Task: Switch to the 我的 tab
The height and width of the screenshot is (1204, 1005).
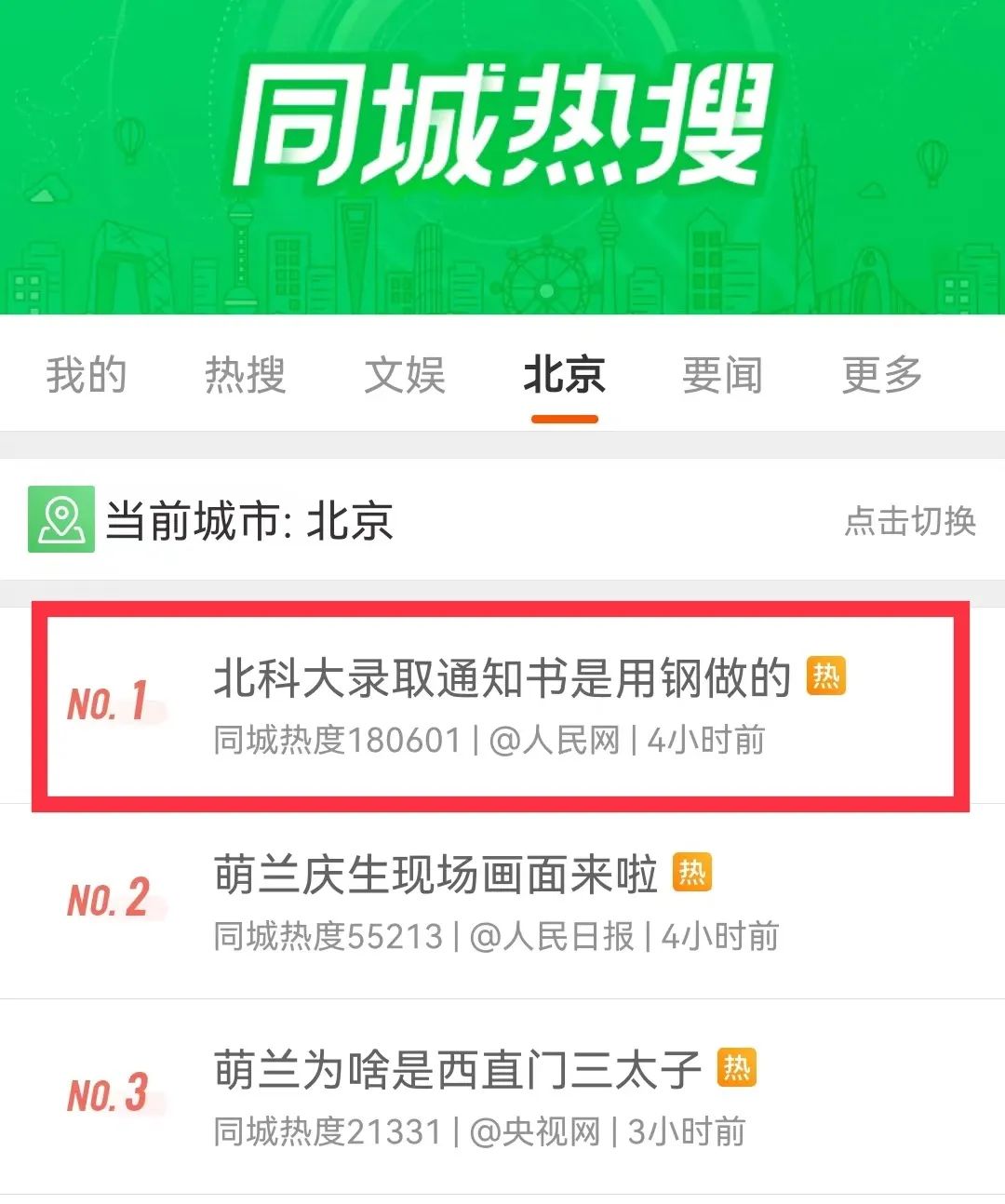Action: [86, 375]
